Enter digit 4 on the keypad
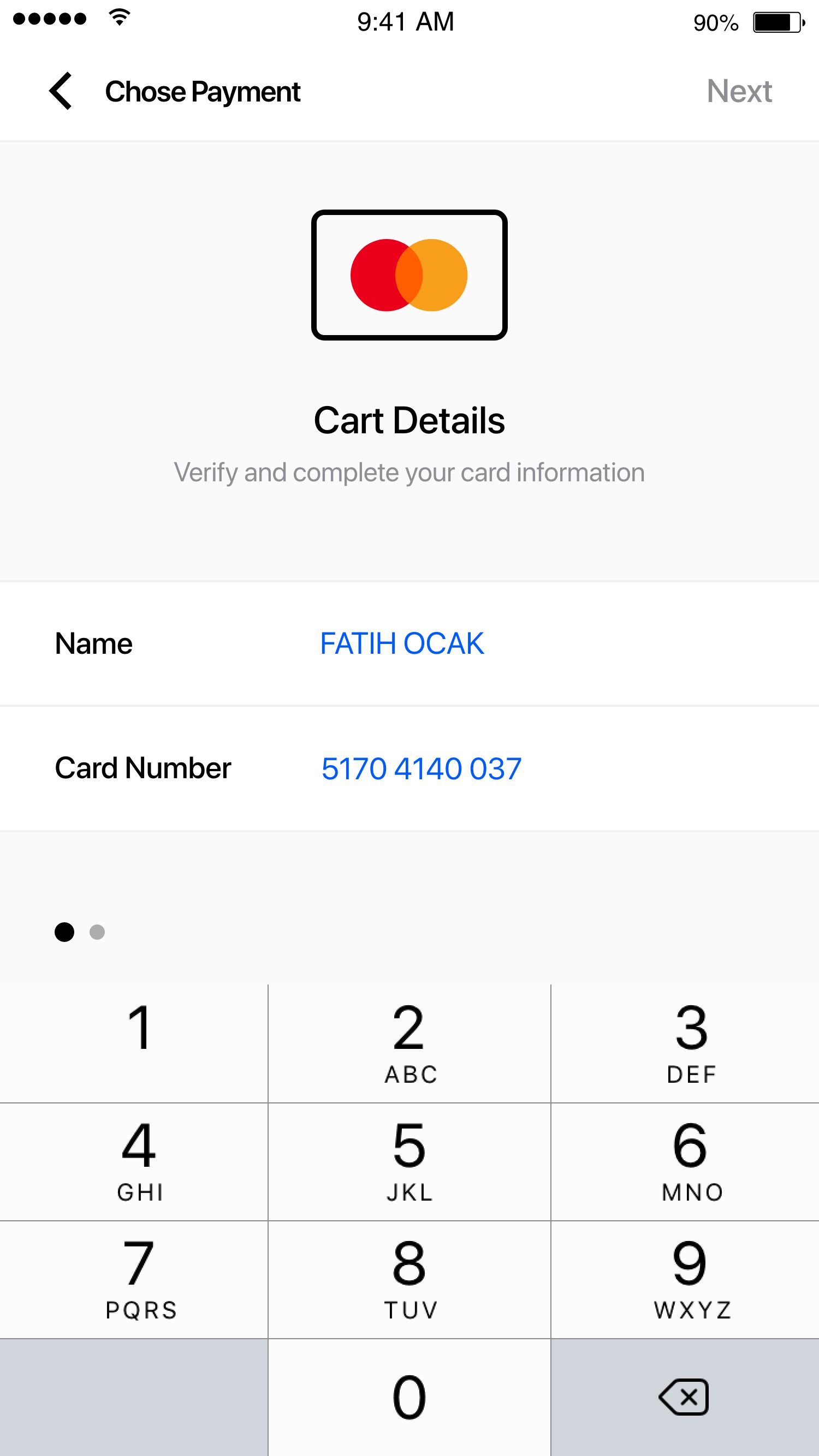 (134, 1161)
